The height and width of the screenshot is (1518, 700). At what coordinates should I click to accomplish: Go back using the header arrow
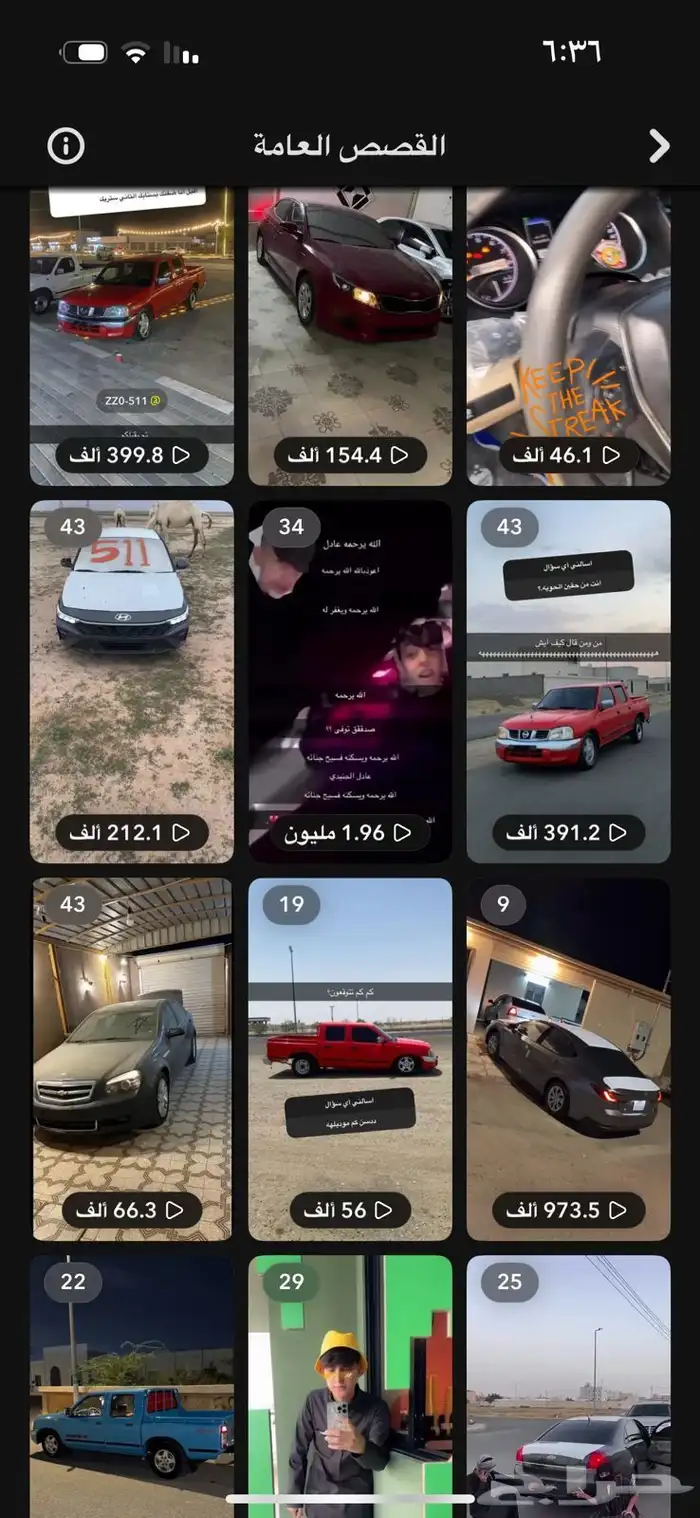tap(658, 146)
